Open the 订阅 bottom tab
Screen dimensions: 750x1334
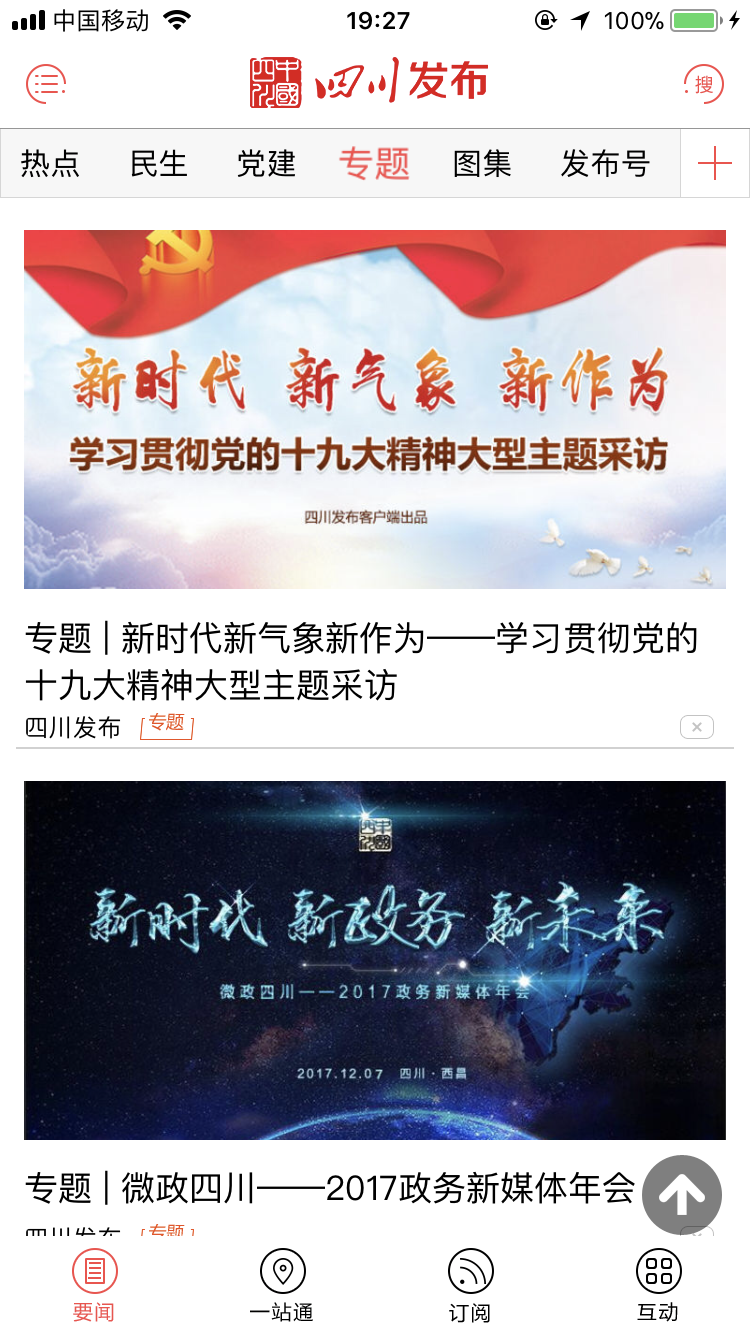[470, 1286]
